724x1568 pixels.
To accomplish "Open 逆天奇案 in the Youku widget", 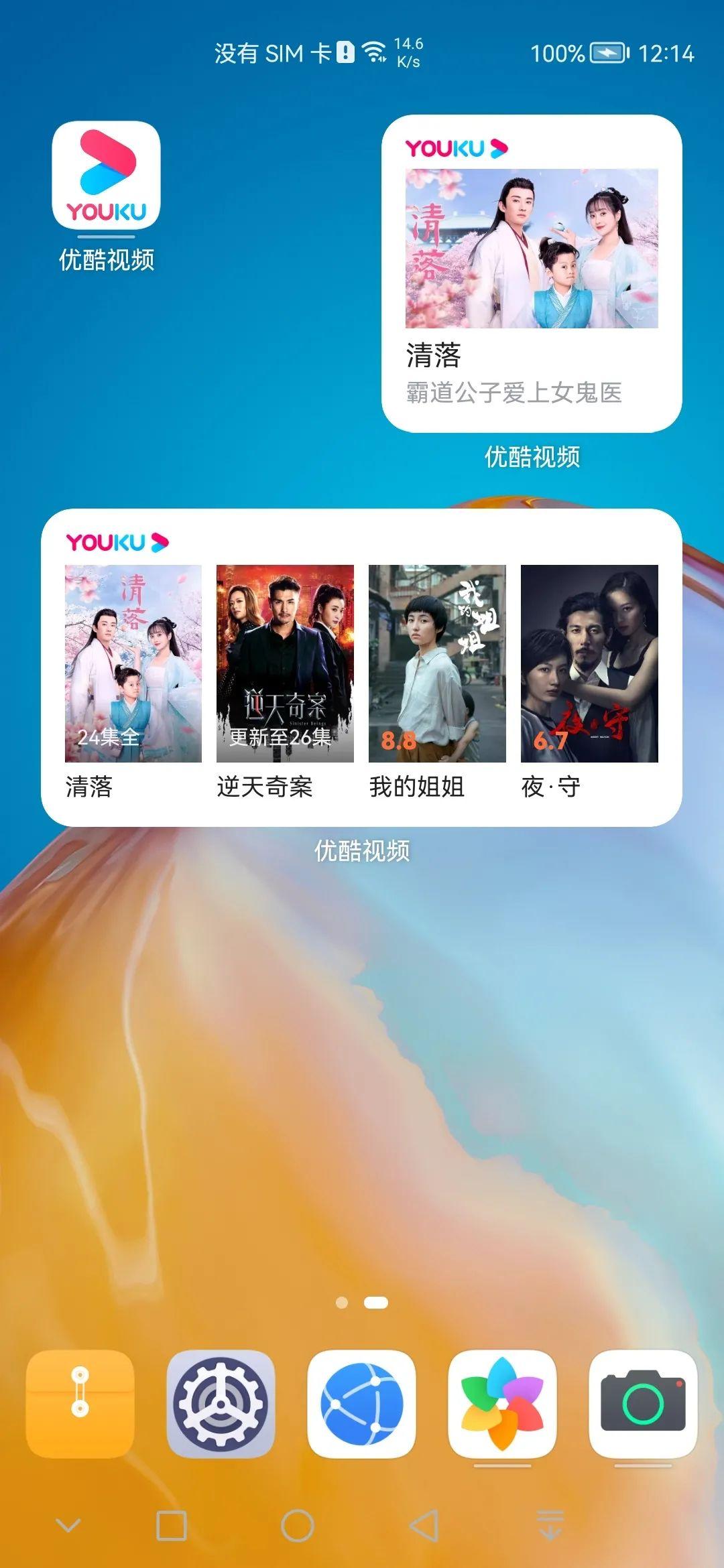I will (285, 663).
